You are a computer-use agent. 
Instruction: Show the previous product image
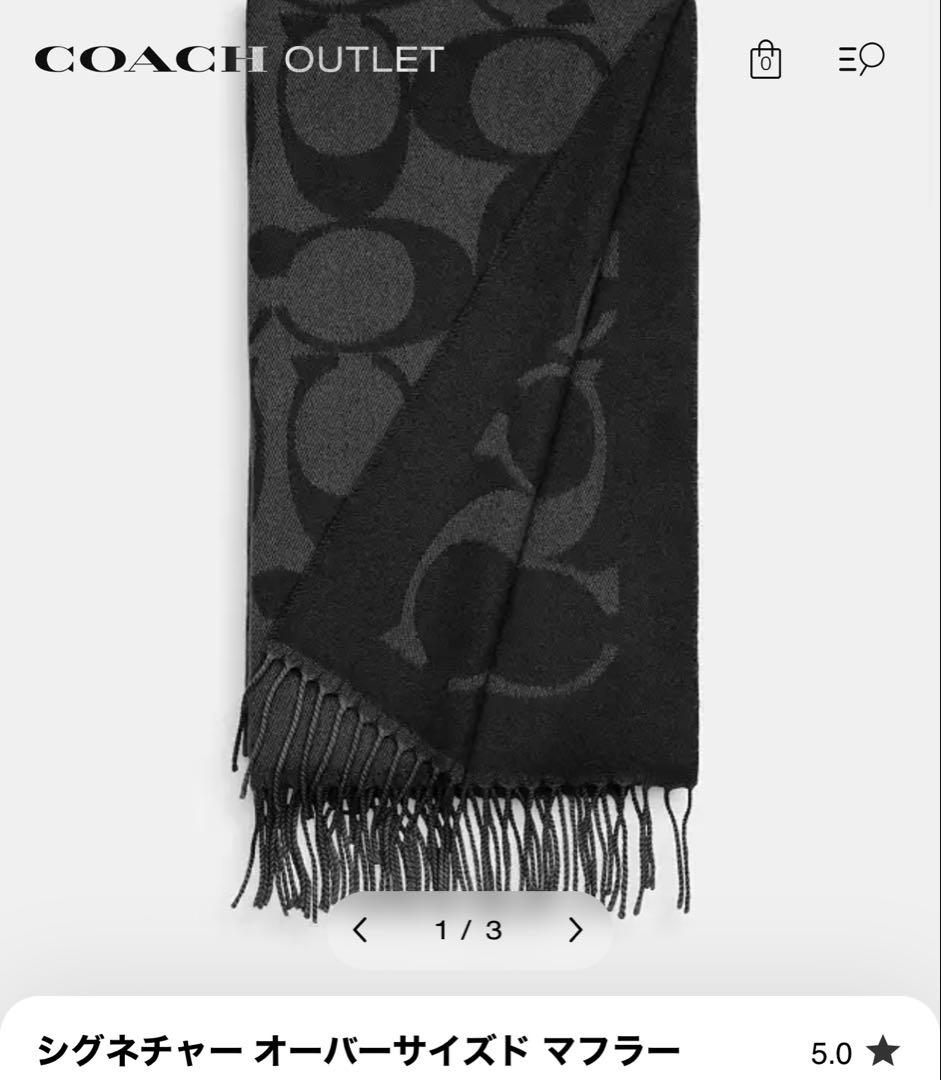[x=361, y=930]
